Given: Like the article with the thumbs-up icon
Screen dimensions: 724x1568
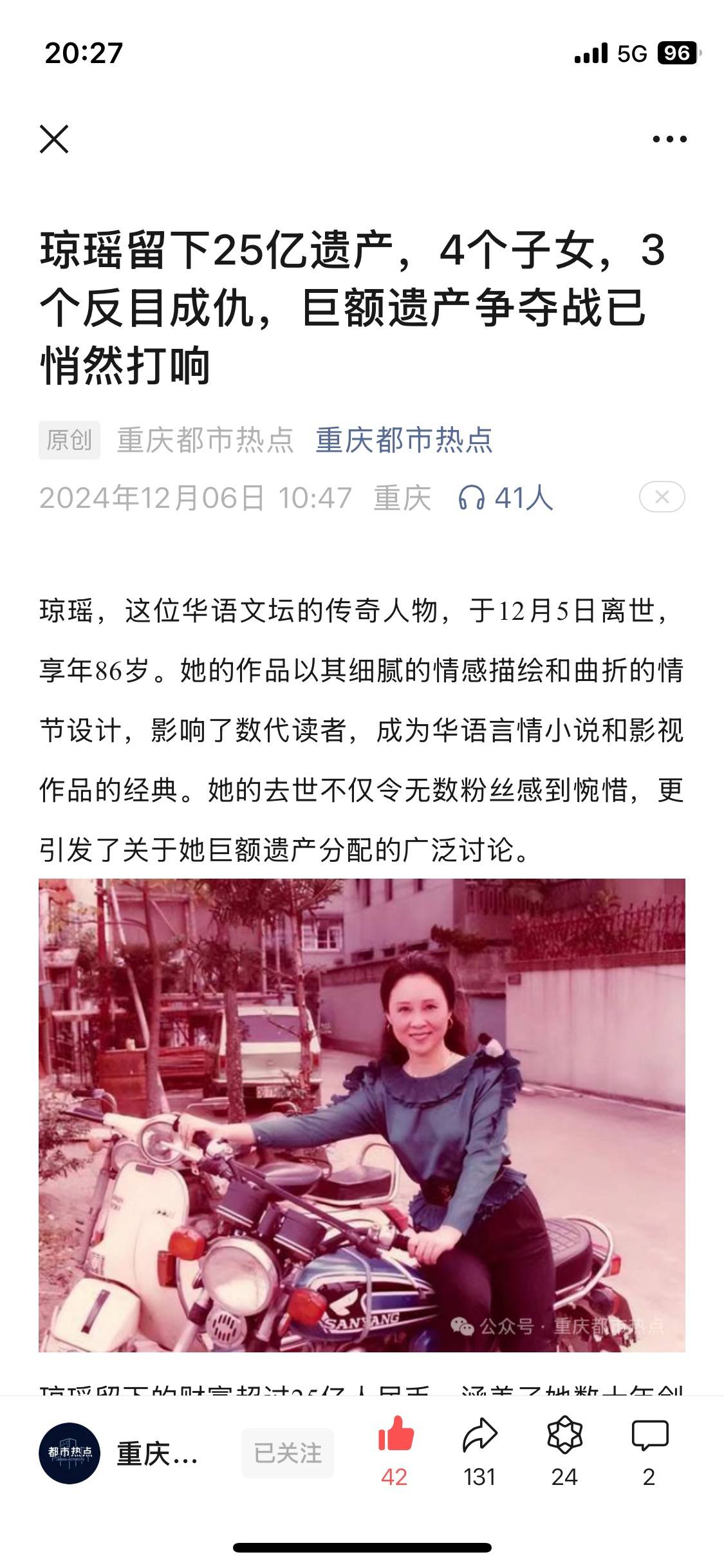Looking at the screenshot, I should click(x=395, y=1437).
